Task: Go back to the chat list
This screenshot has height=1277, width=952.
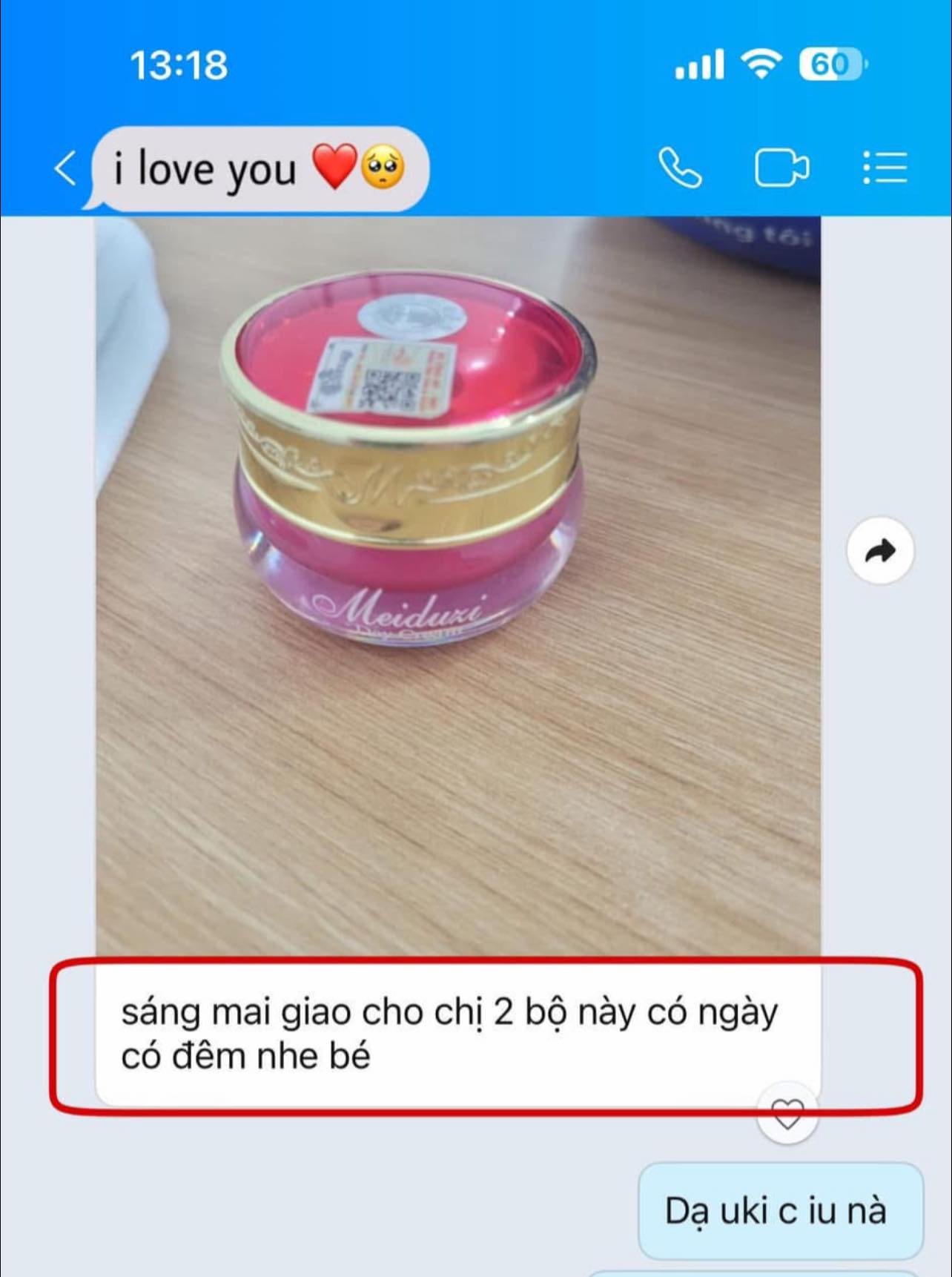Action: pos(65,168)
